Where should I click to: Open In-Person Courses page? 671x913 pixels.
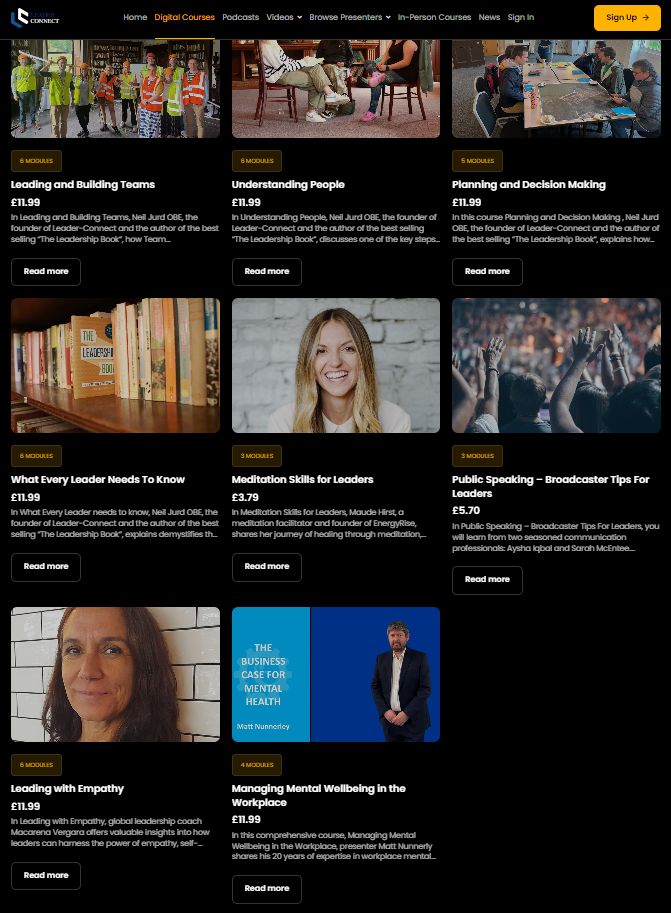[x=434, y=17]
